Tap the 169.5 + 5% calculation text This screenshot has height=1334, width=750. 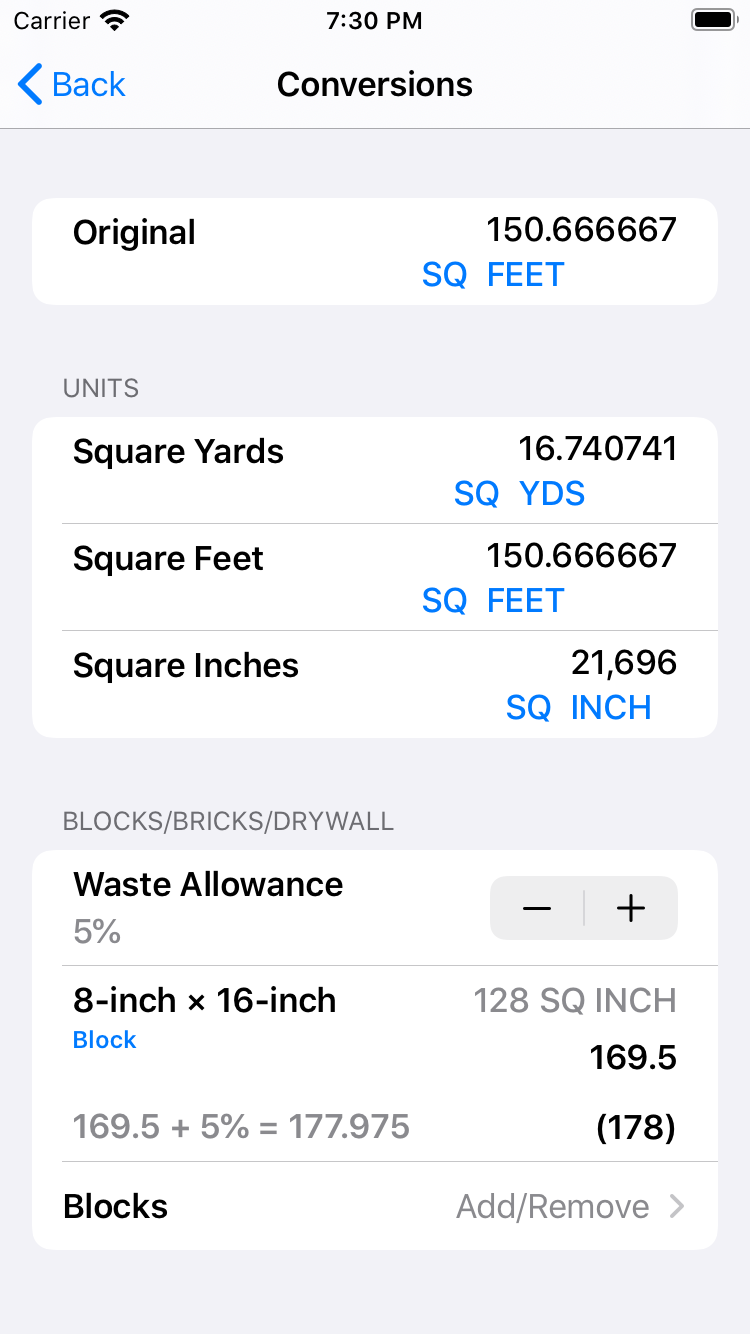(x=240, y=1126)
